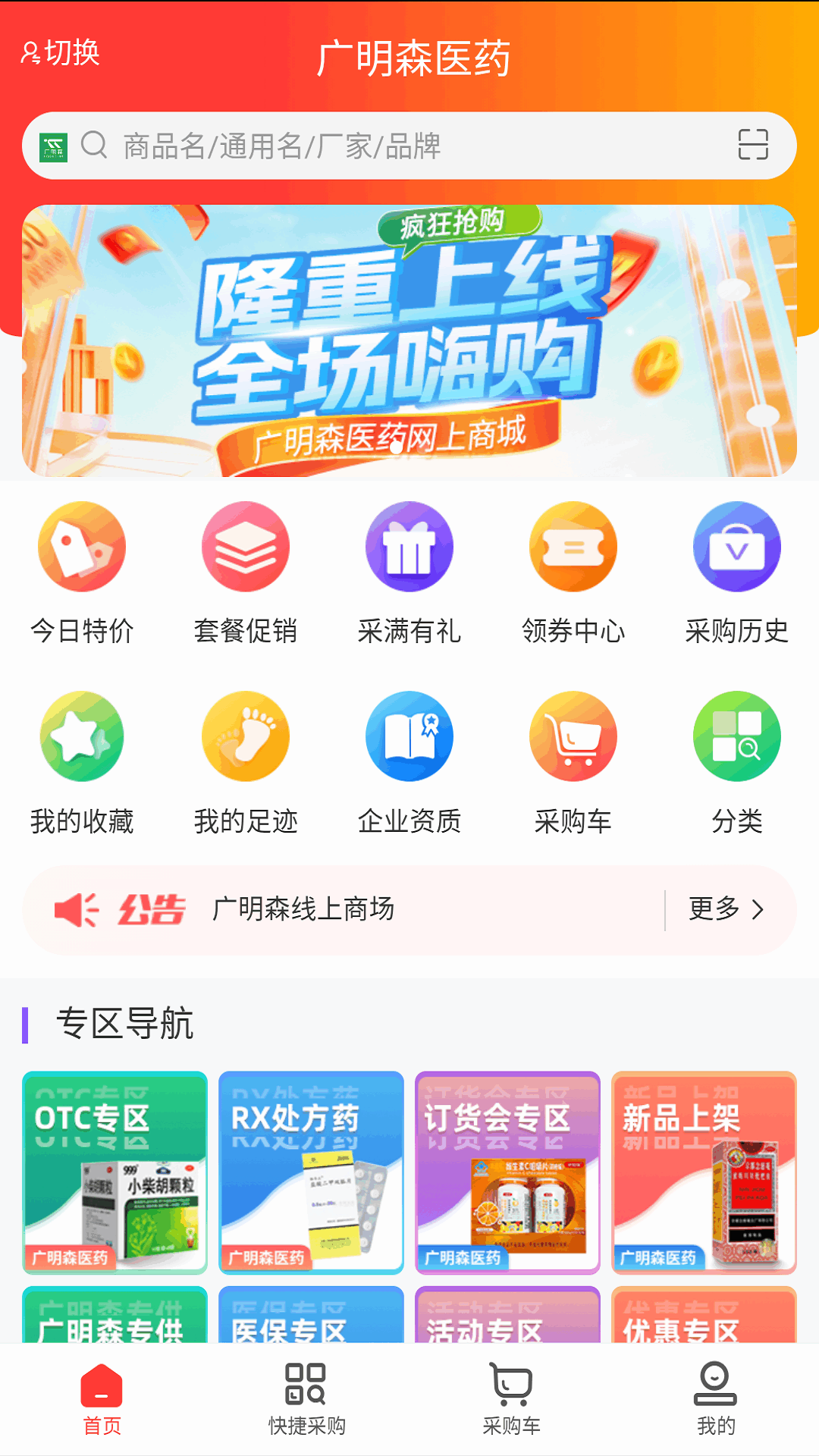Switch to the 快捷采购 tab
The height and width of the screenshot is (1456, 819).
(x=306, y=1401)
